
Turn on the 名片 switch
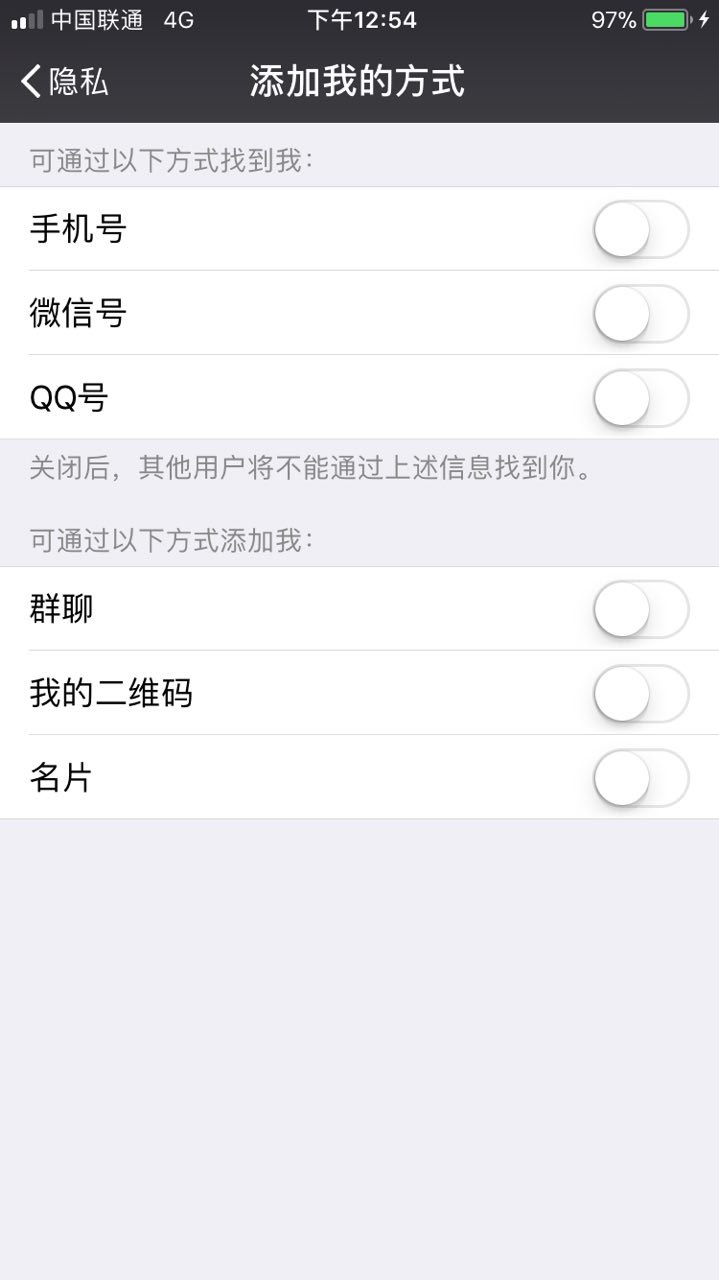(641, 777)
